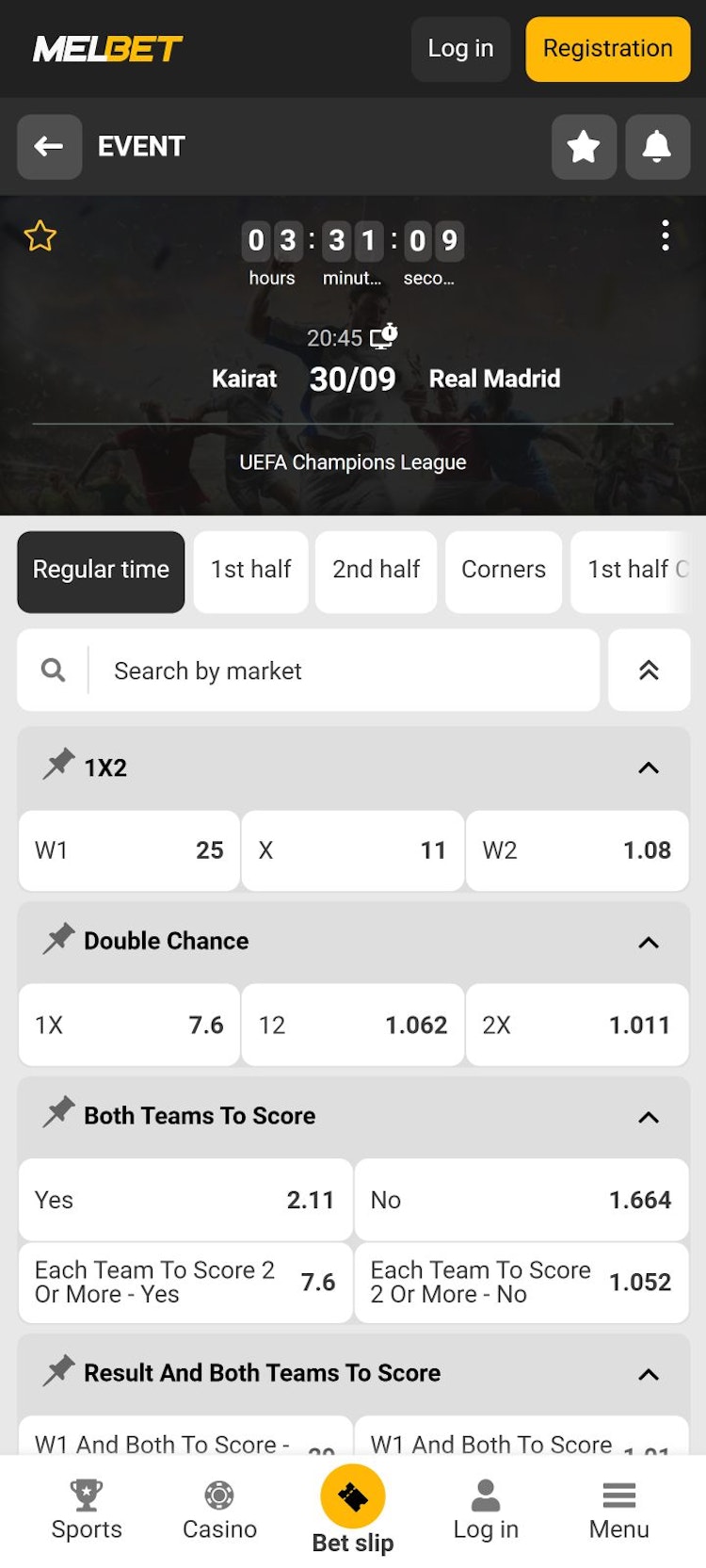Open the Menu tab
Image resolution: width=706 pixels, height=1568 pixels.
click(x=618, y=1509)
